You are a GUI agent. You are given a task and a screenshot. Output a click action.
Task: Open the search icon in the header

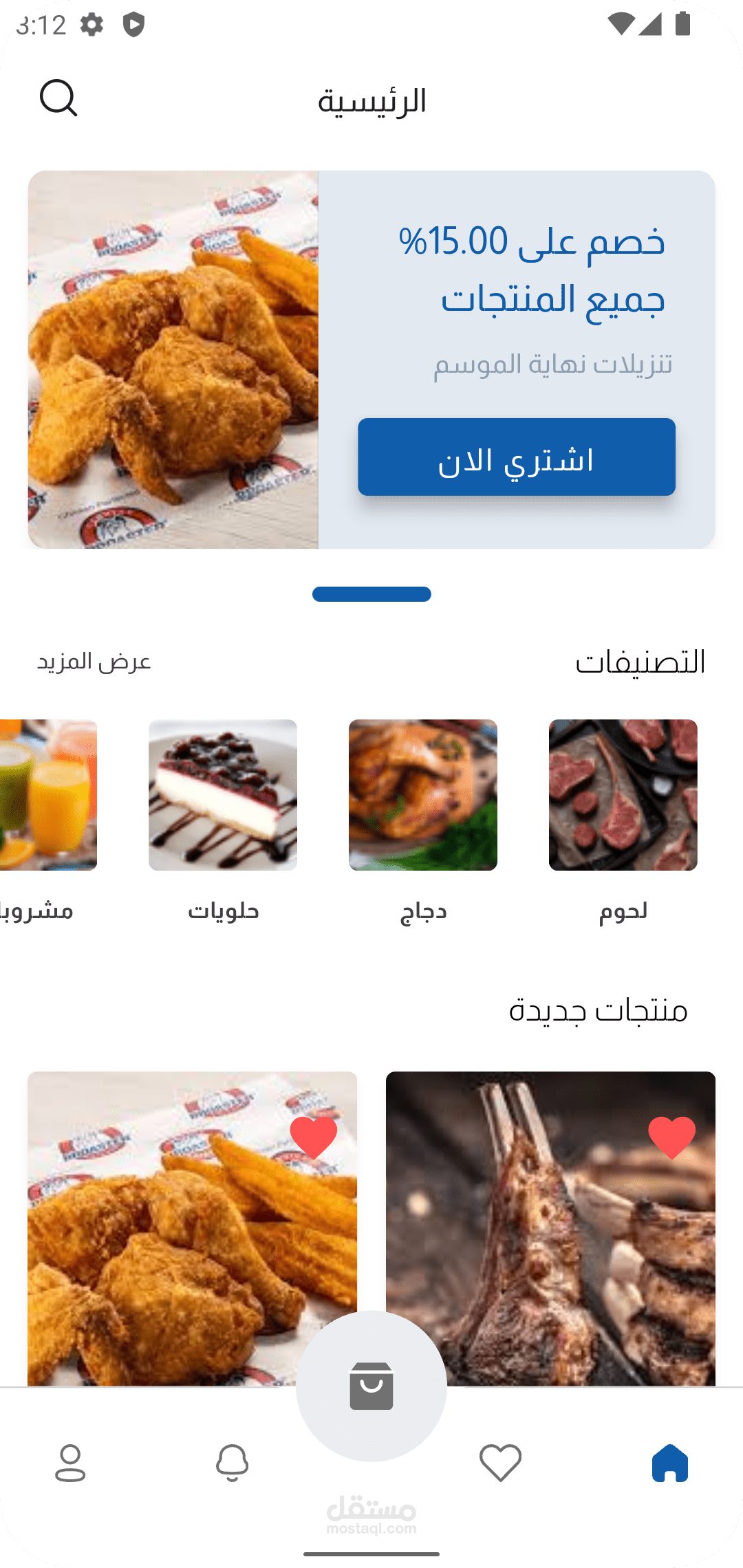pos(58,98)
